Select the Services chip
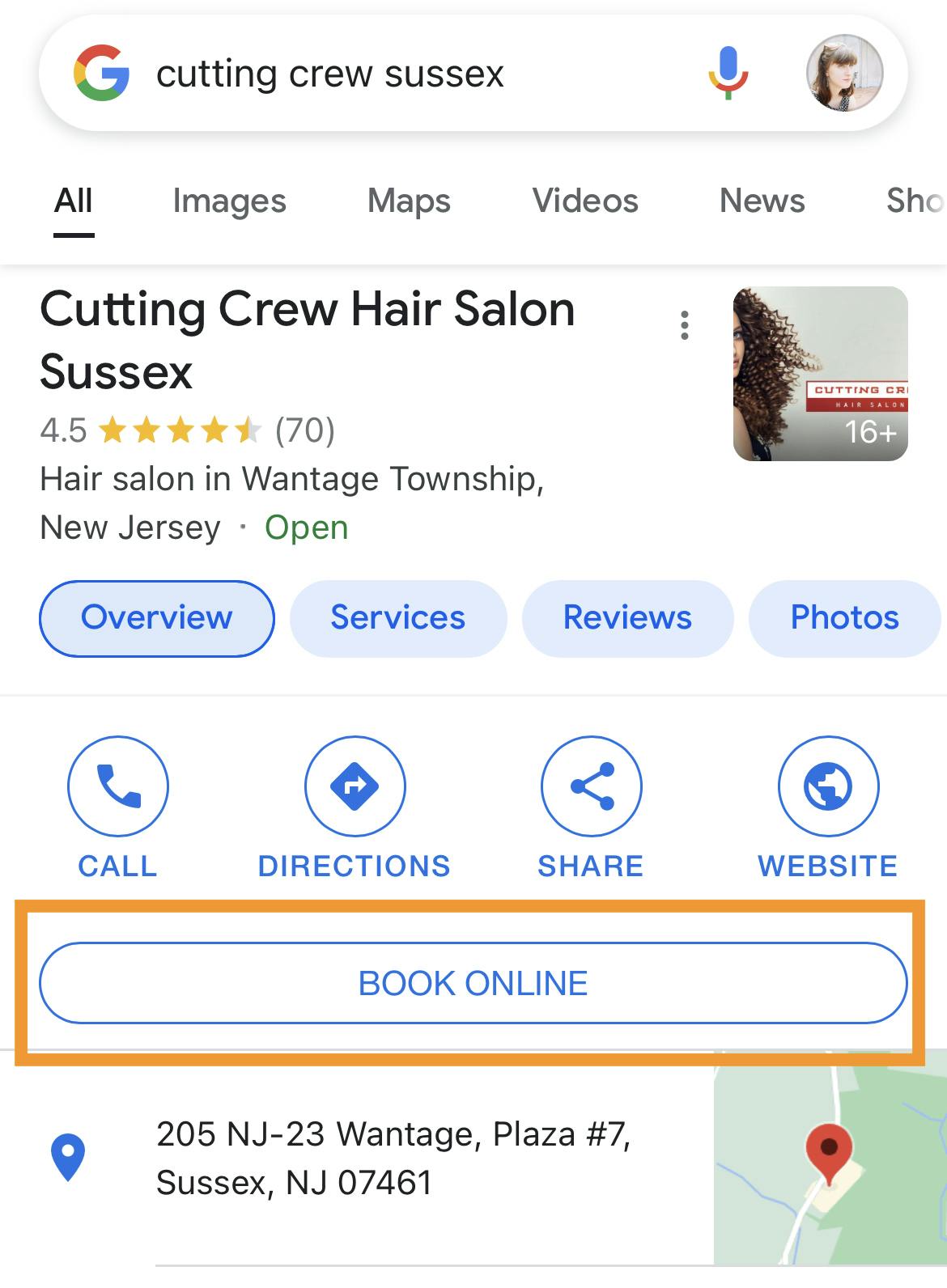This screenshot has width=947, height=1288. [x=397, y=618]
